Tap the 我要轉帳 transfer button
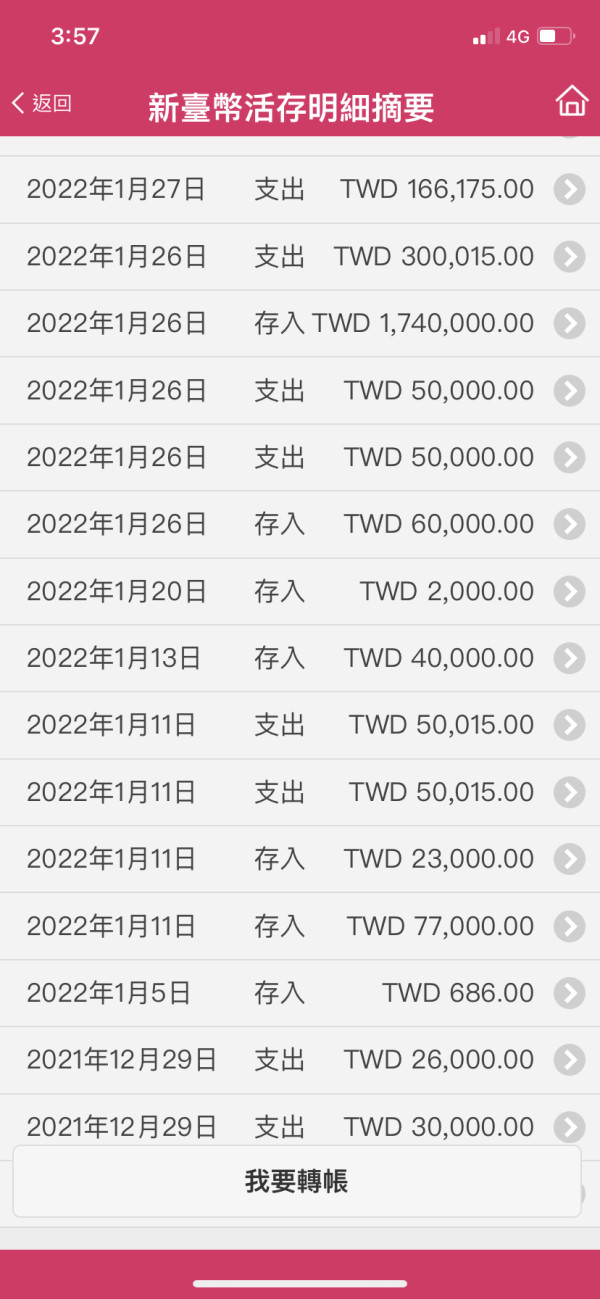The height and width of the screenshot is (1299, 600). point(296,1181)
